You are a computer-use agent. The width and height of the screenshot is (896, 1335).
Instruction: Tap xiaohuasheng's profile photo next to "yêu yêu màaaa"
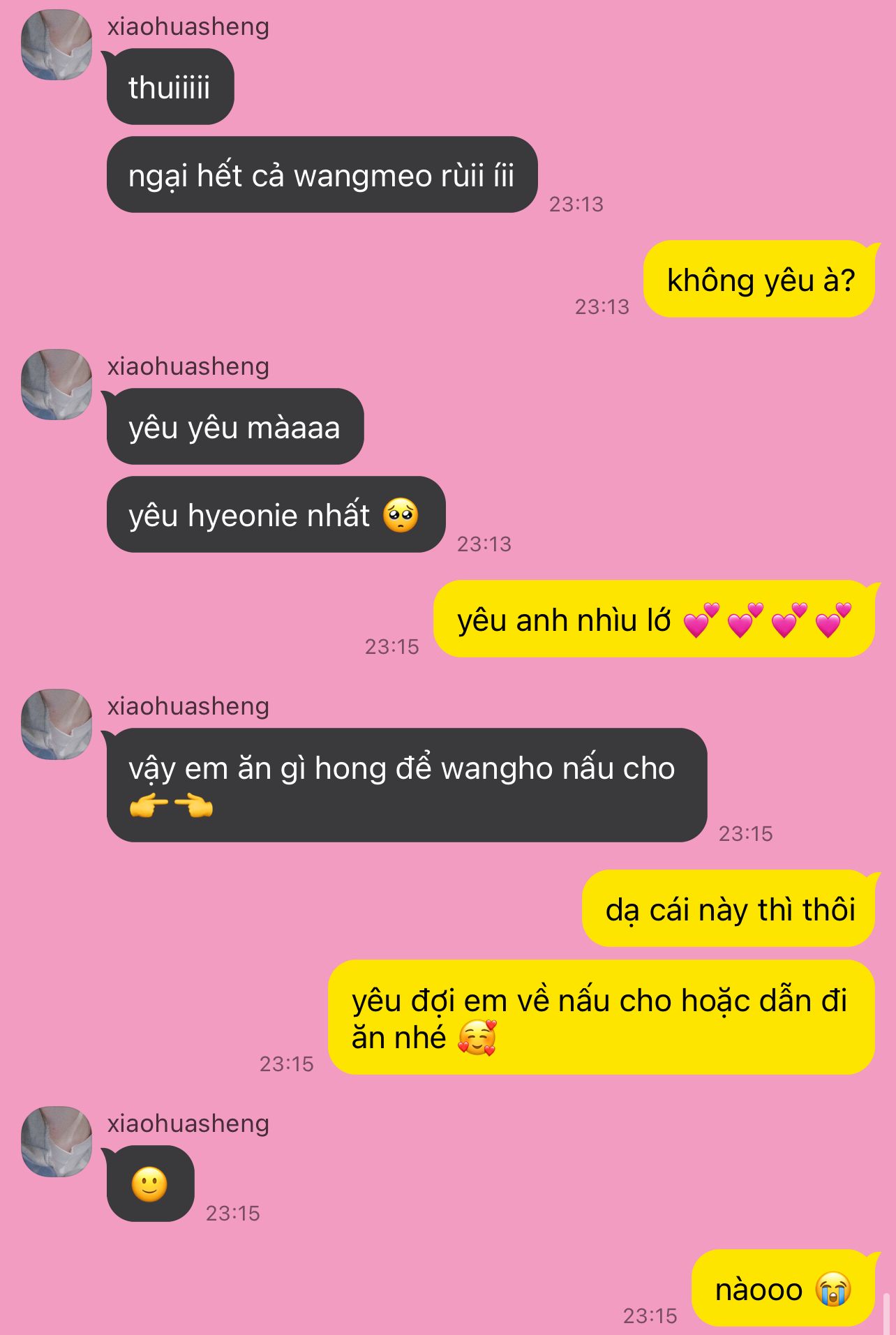[57, 385]
